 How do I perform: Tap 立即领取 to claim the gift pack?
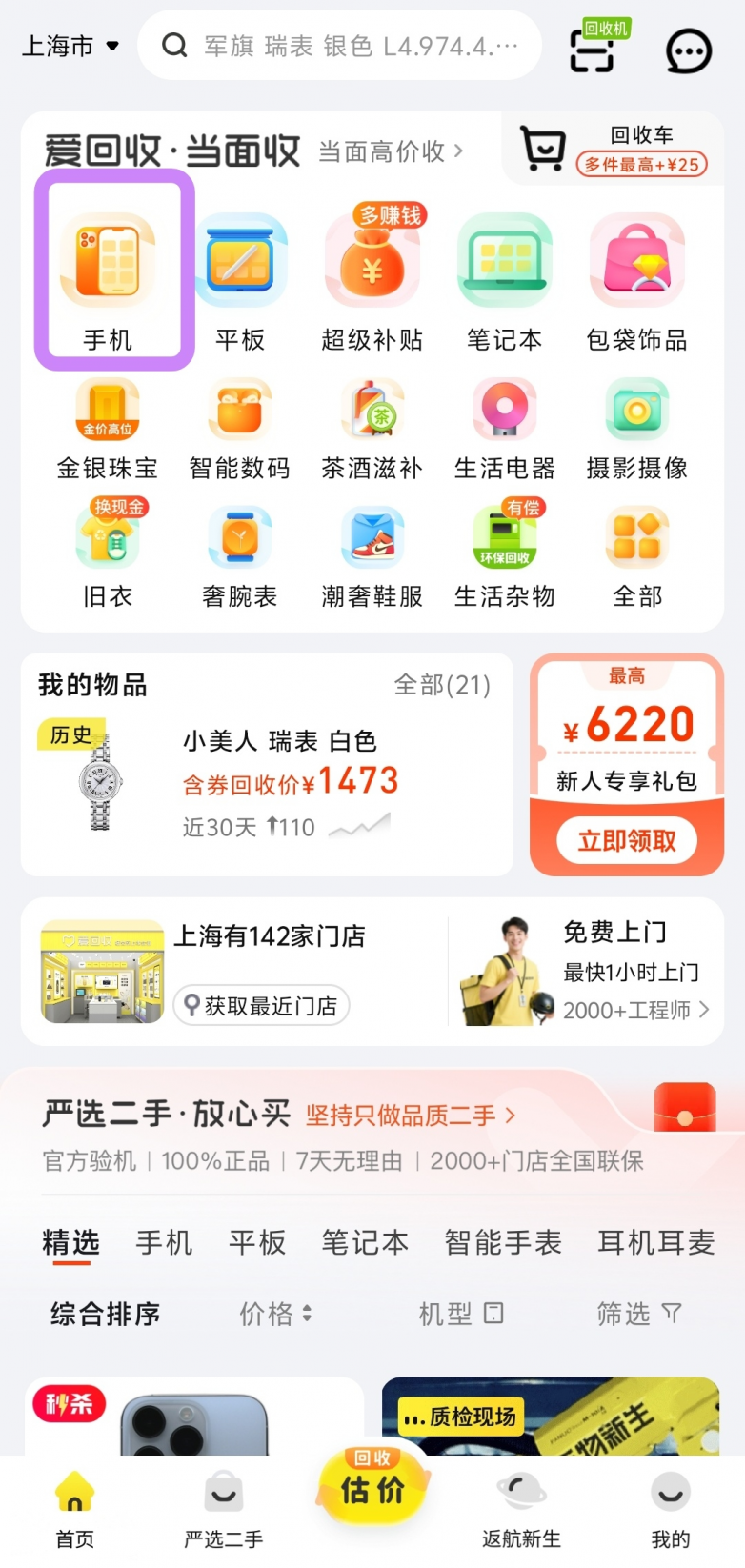pyautogui.click(x=626, y=840)
